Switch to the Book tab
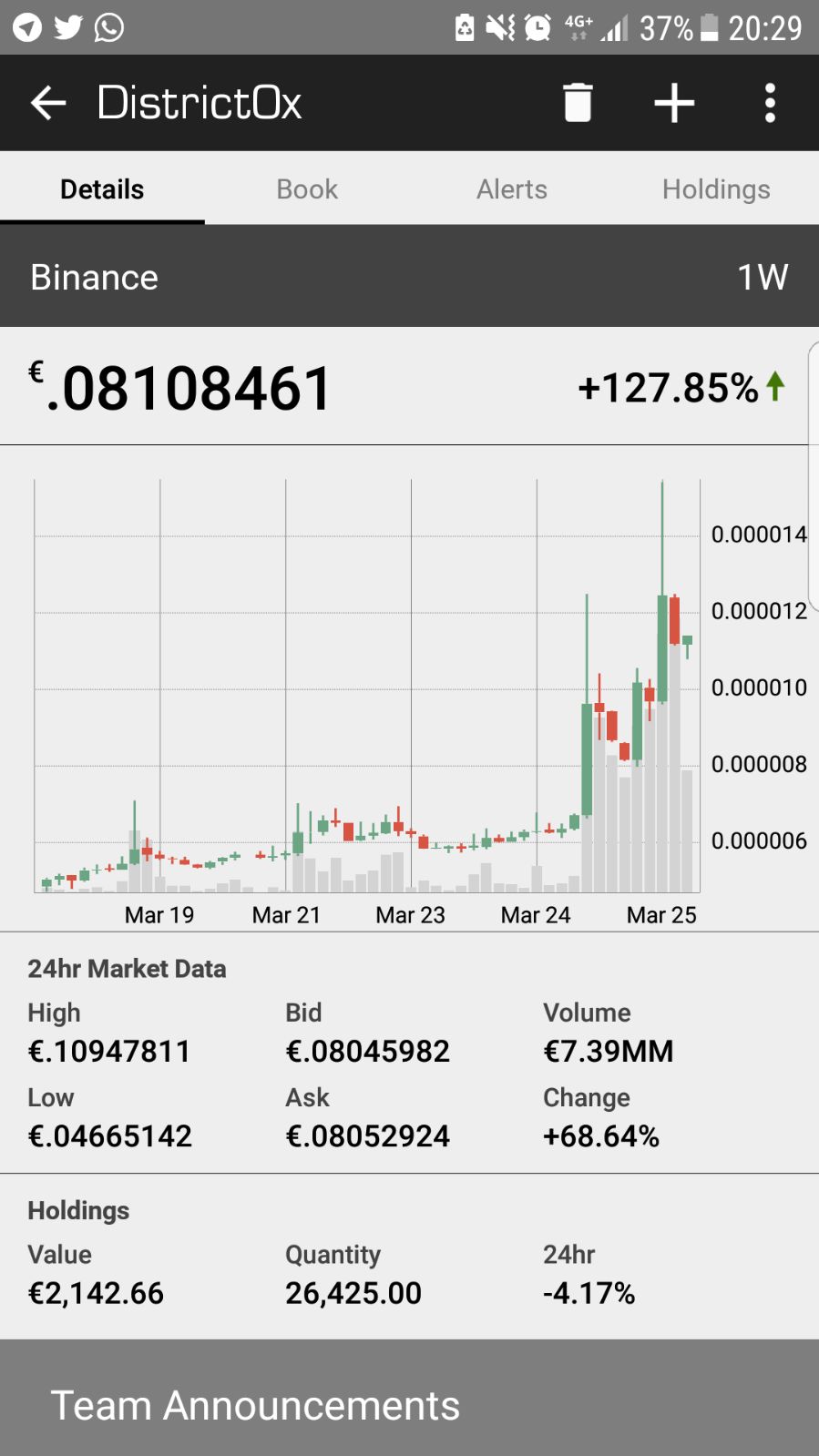 click(x=307, y=189)
